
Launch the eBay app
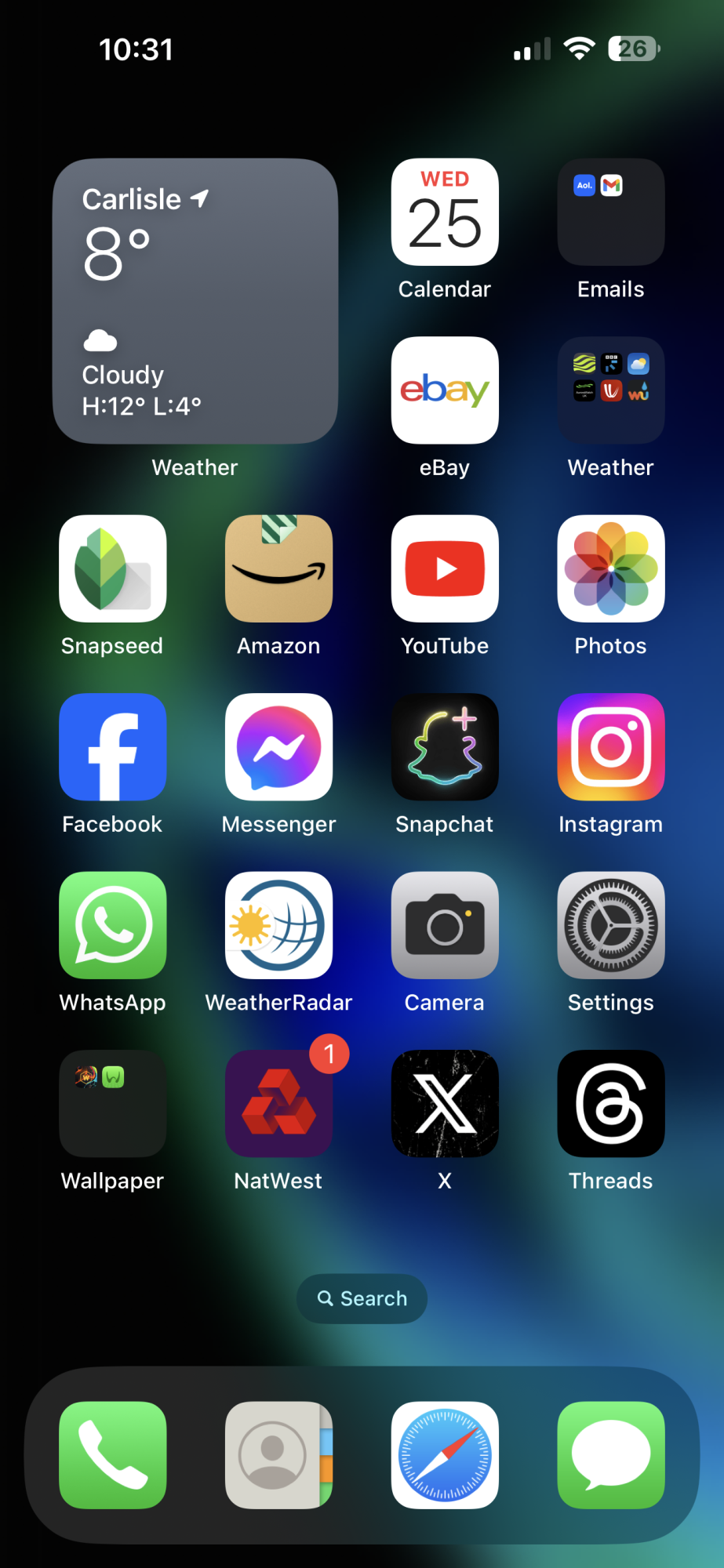point(445,390)
